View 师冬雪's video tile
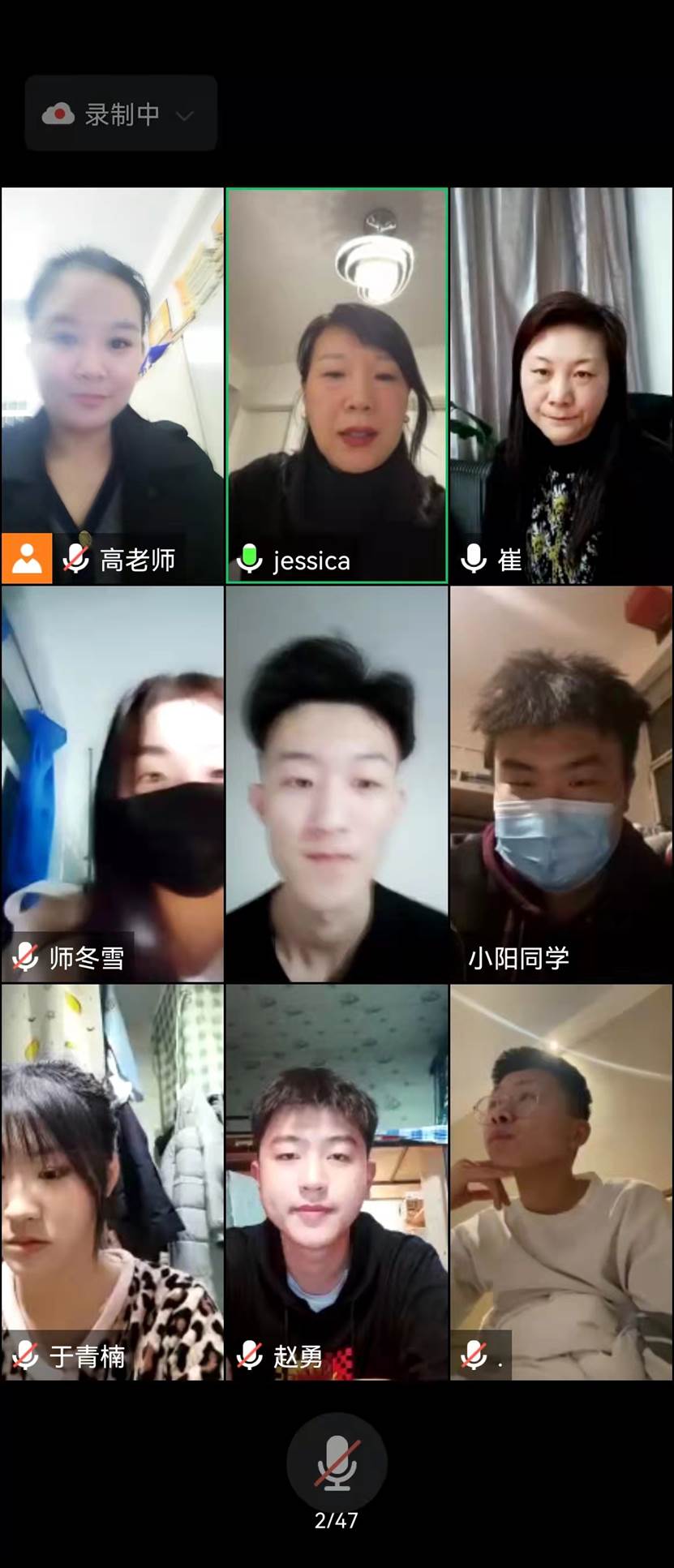Screen dimensions: 674x1568 tap(113, 784)
